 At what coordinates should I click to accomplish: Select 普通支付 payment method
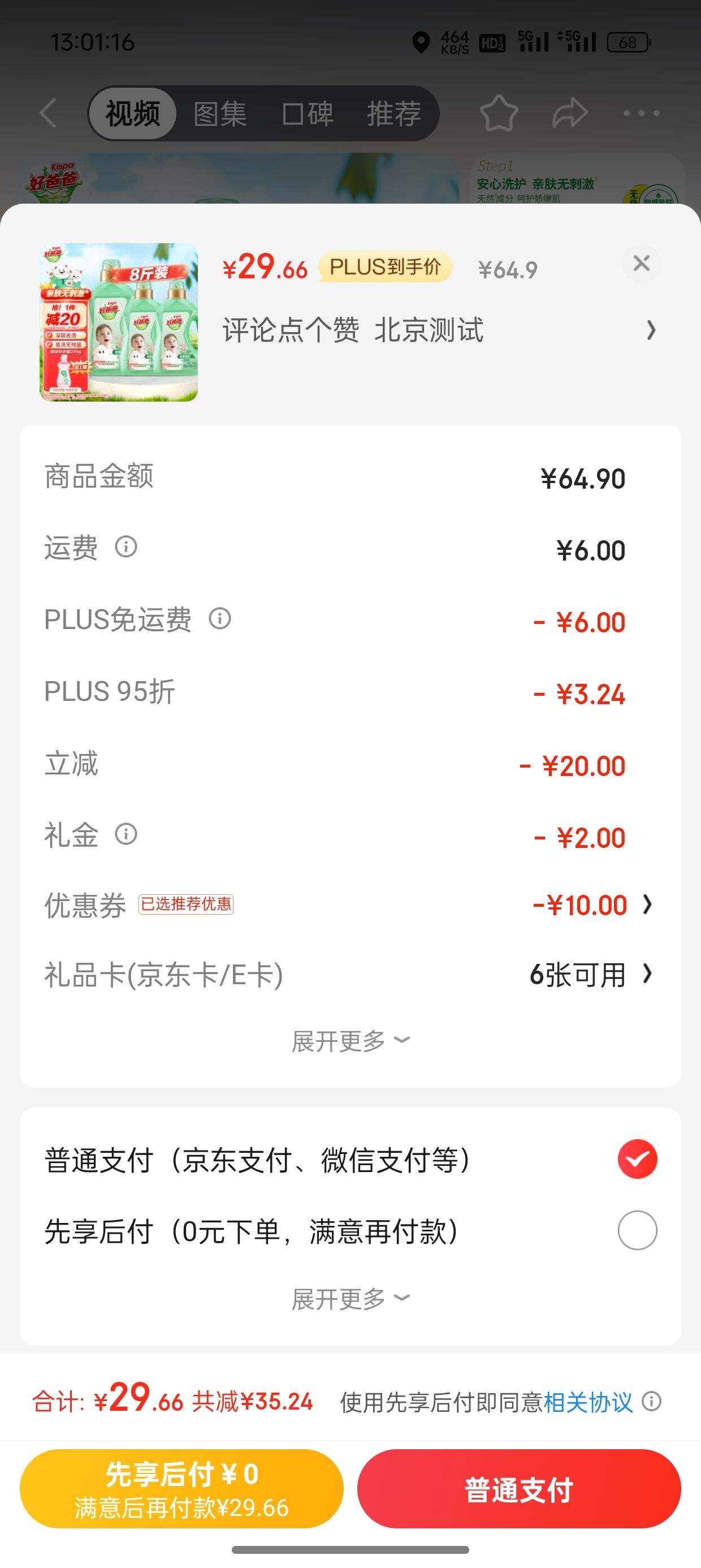pyautogui.click(x=637, y=1159)
